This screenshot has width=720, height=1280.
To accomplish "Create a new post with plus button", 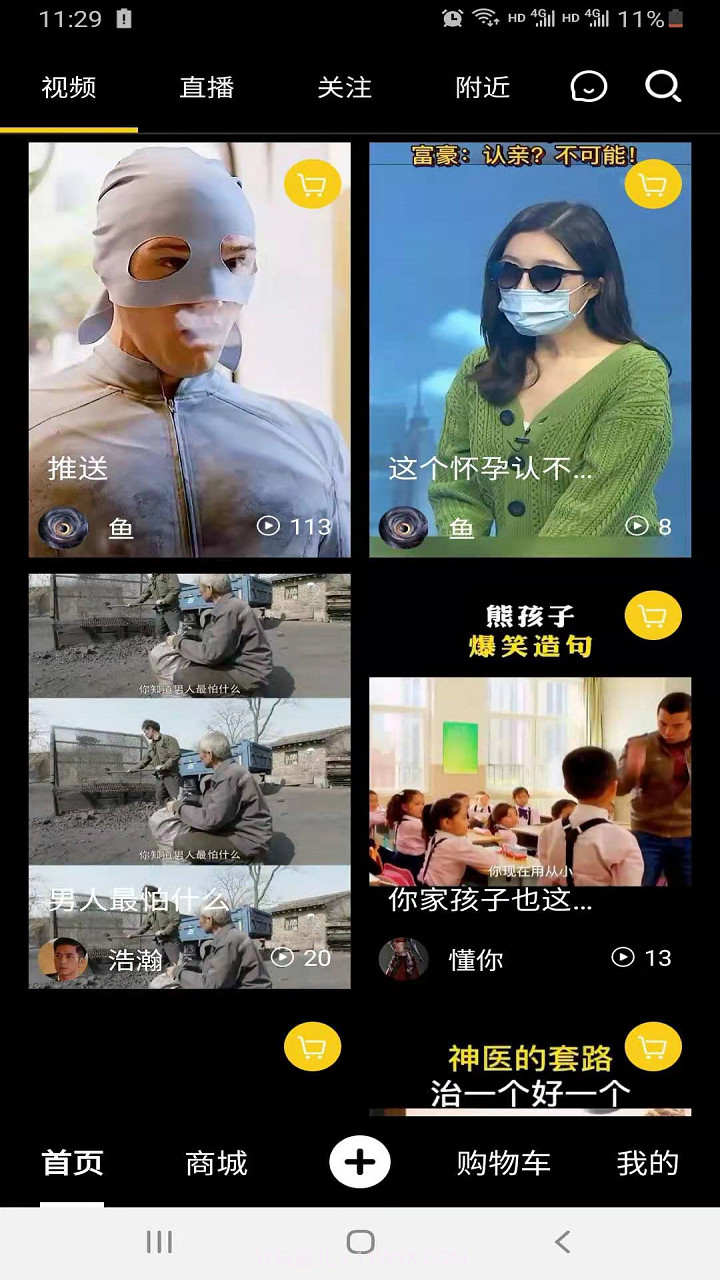I will tap(360, 1162).
